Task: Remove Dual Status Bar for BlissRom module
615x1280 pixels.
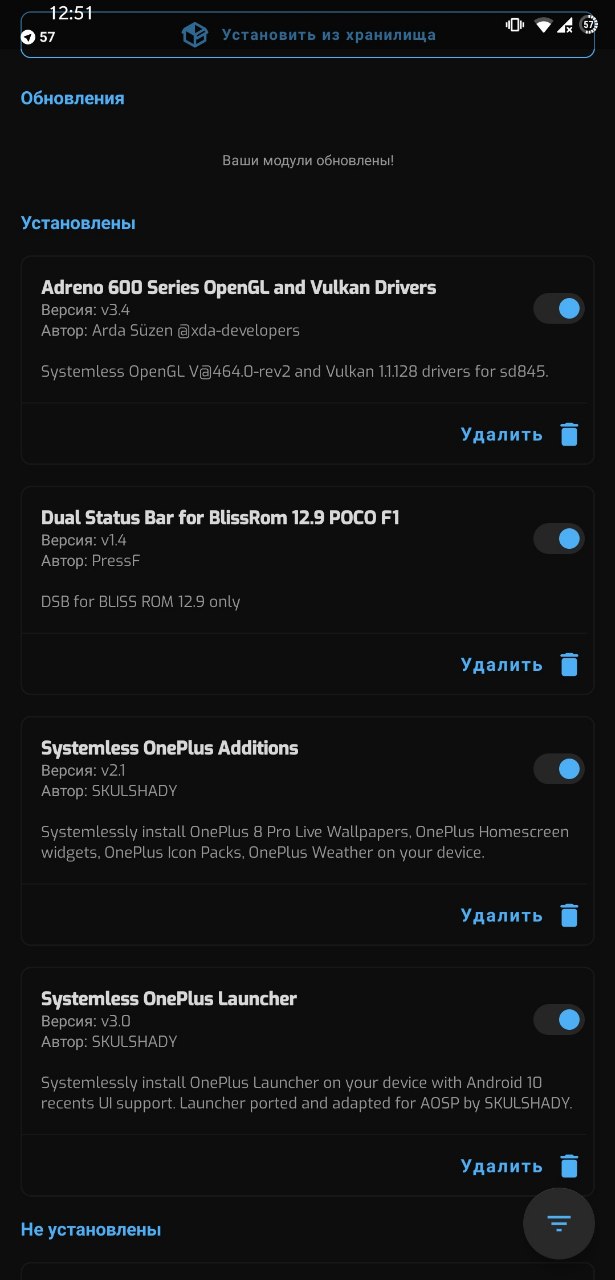Action: [520, 665]
